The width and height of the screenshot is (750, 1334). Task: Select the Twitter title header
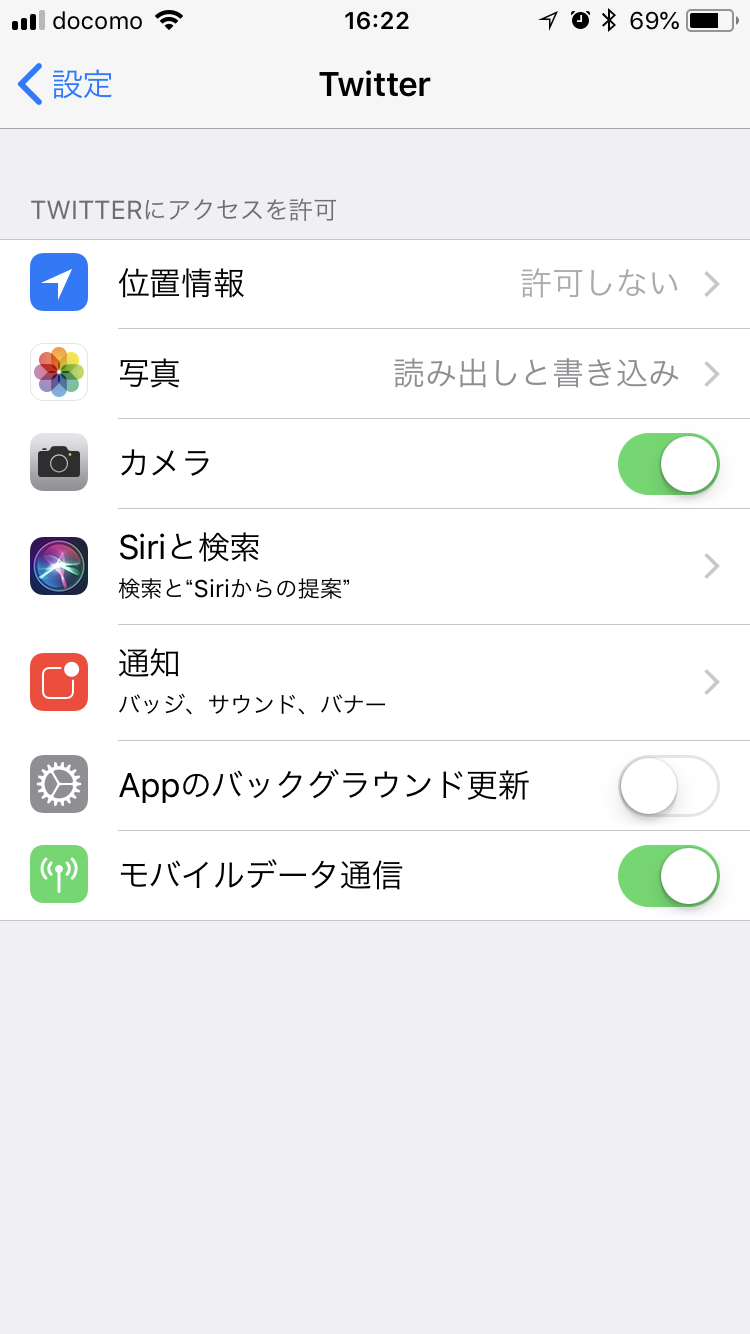point(375,85)
